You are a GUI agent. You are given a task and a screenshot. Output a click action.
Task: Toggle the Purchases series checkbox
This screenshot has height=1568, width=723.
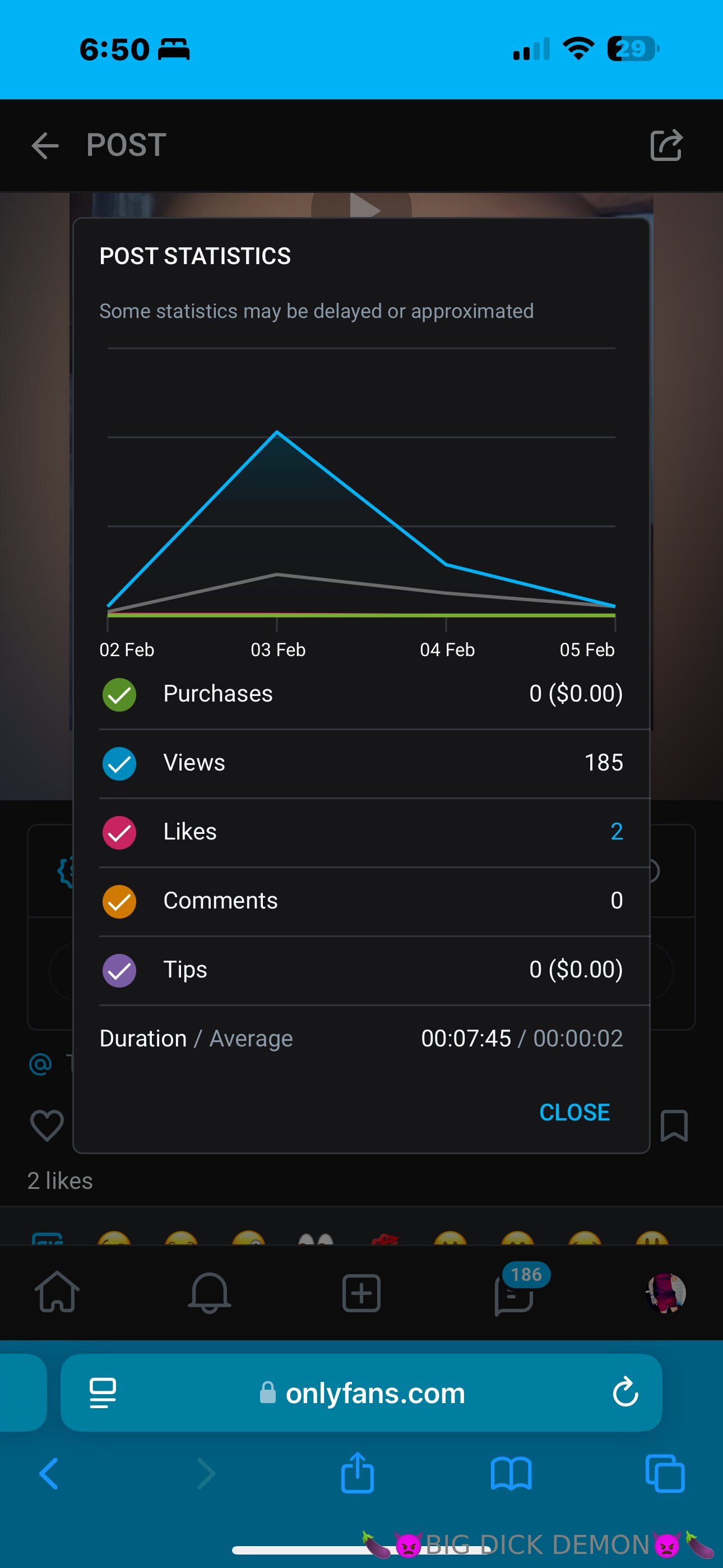(119, 694)
